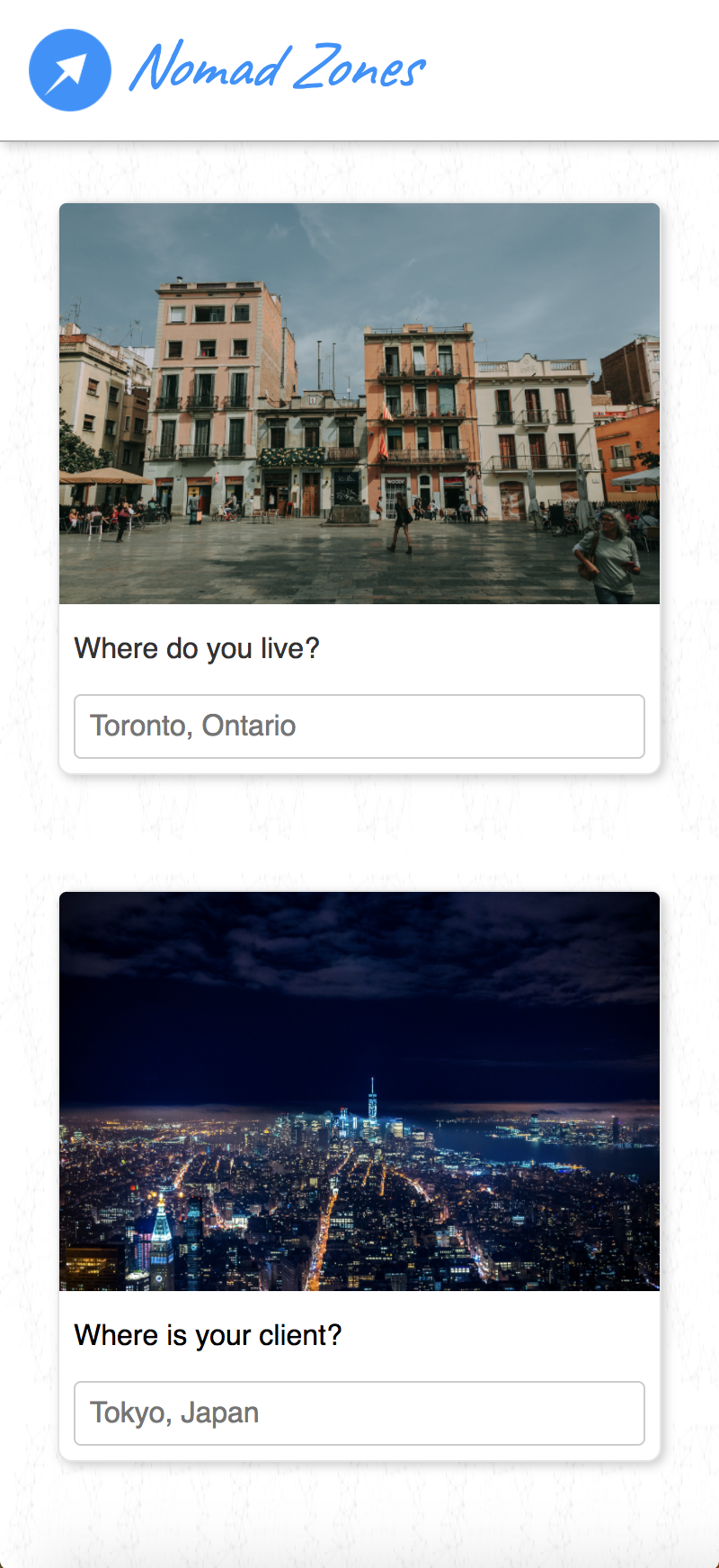Open the Nomad Zones home link

click(227, 70)
